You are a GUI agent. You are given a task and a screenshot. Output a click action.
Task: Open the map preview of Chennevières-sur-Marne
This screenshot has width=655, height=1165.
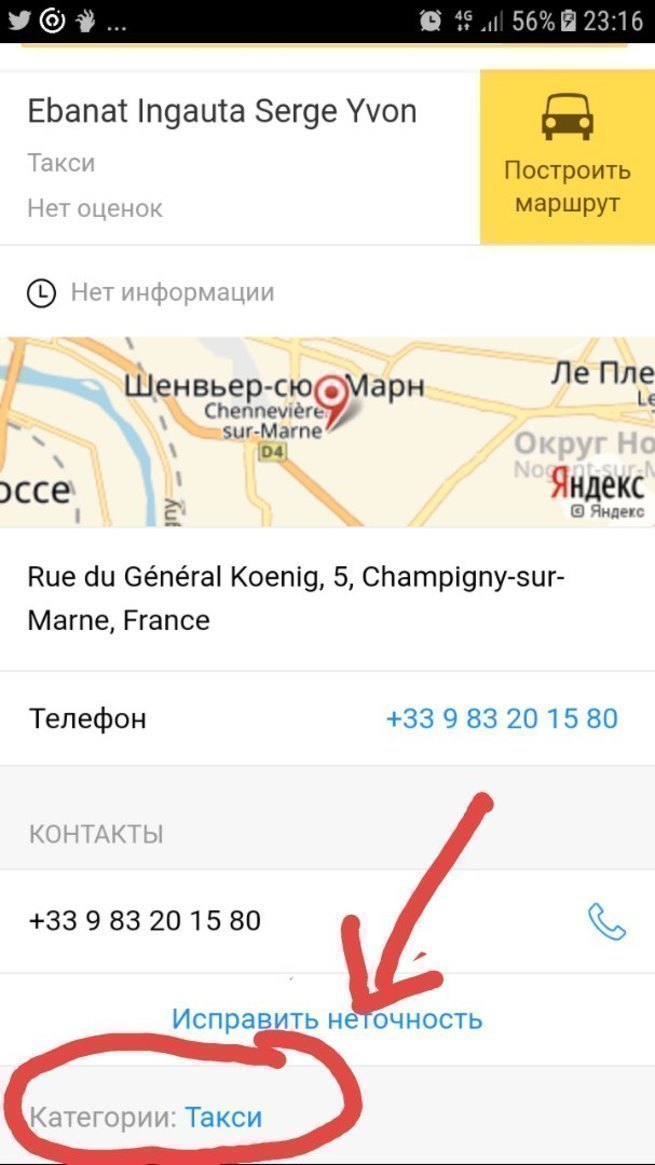[x=327, y=432]
